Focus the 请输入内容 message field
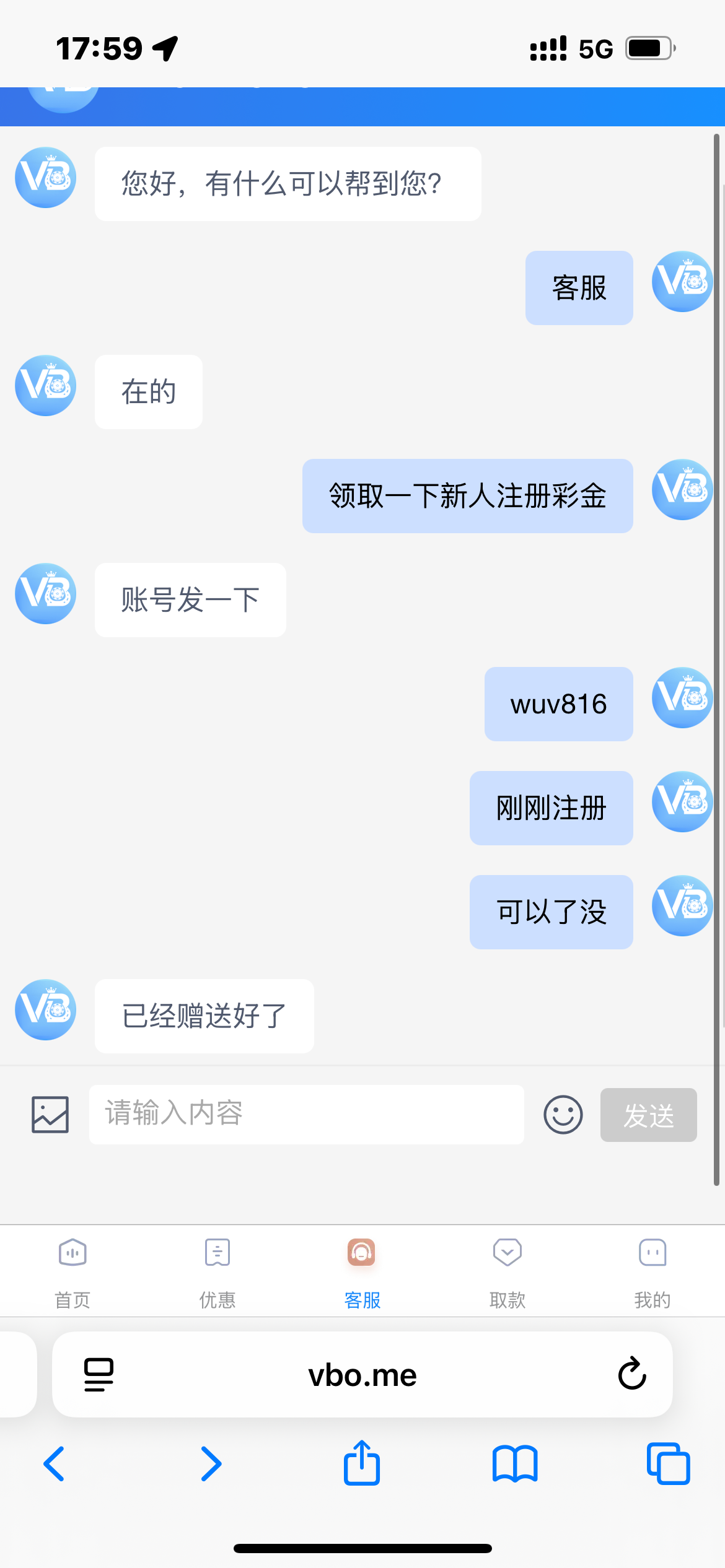The image size is (725, 1568). 306,1114
